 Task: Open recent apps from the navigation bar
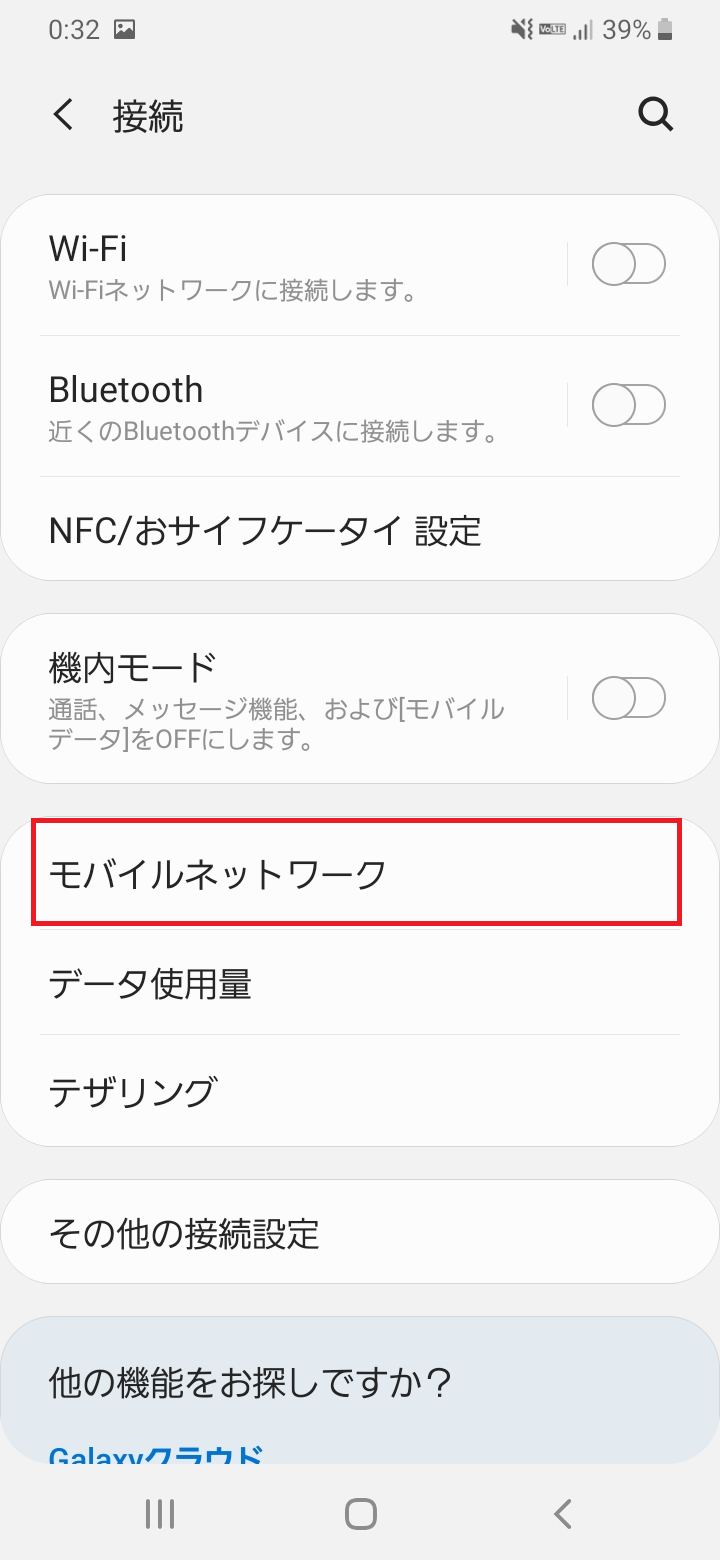pyautogui.click(x=159, y=1513)
